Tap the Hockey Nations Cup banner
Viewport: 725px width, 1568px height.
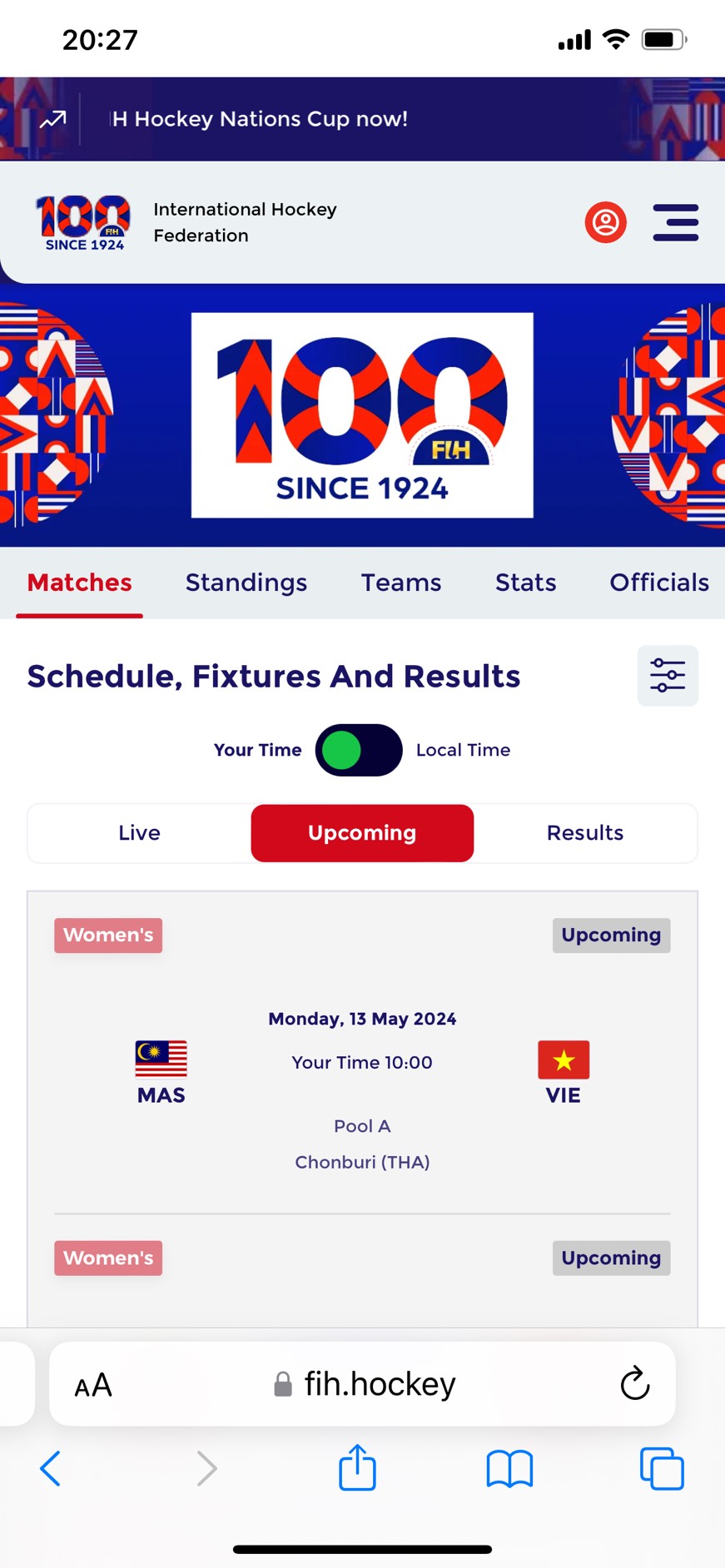click(260, 119)
